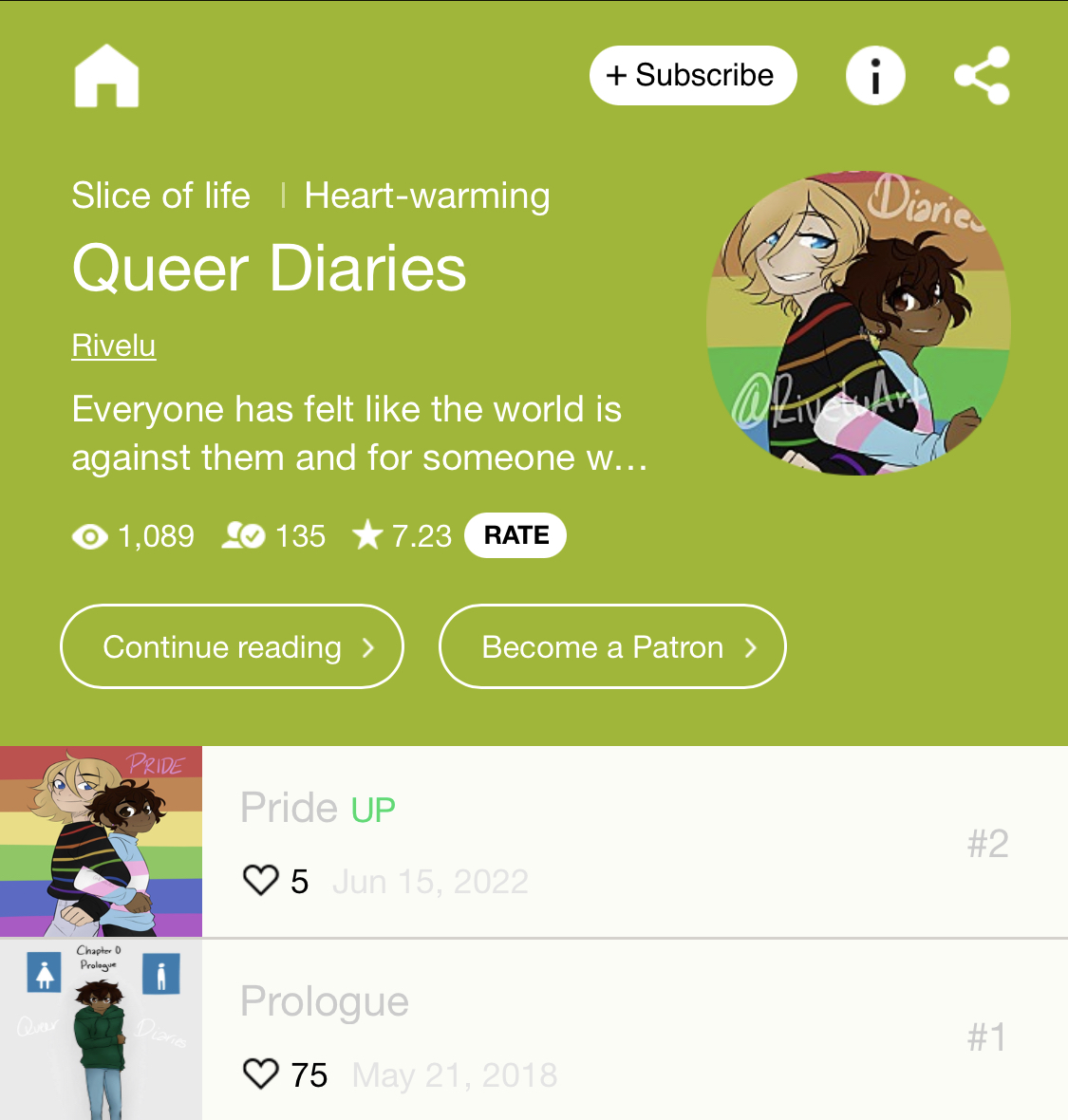Expand the truncated series description
Viewport: 1068px width, 1120px height.
coord(359,434)
